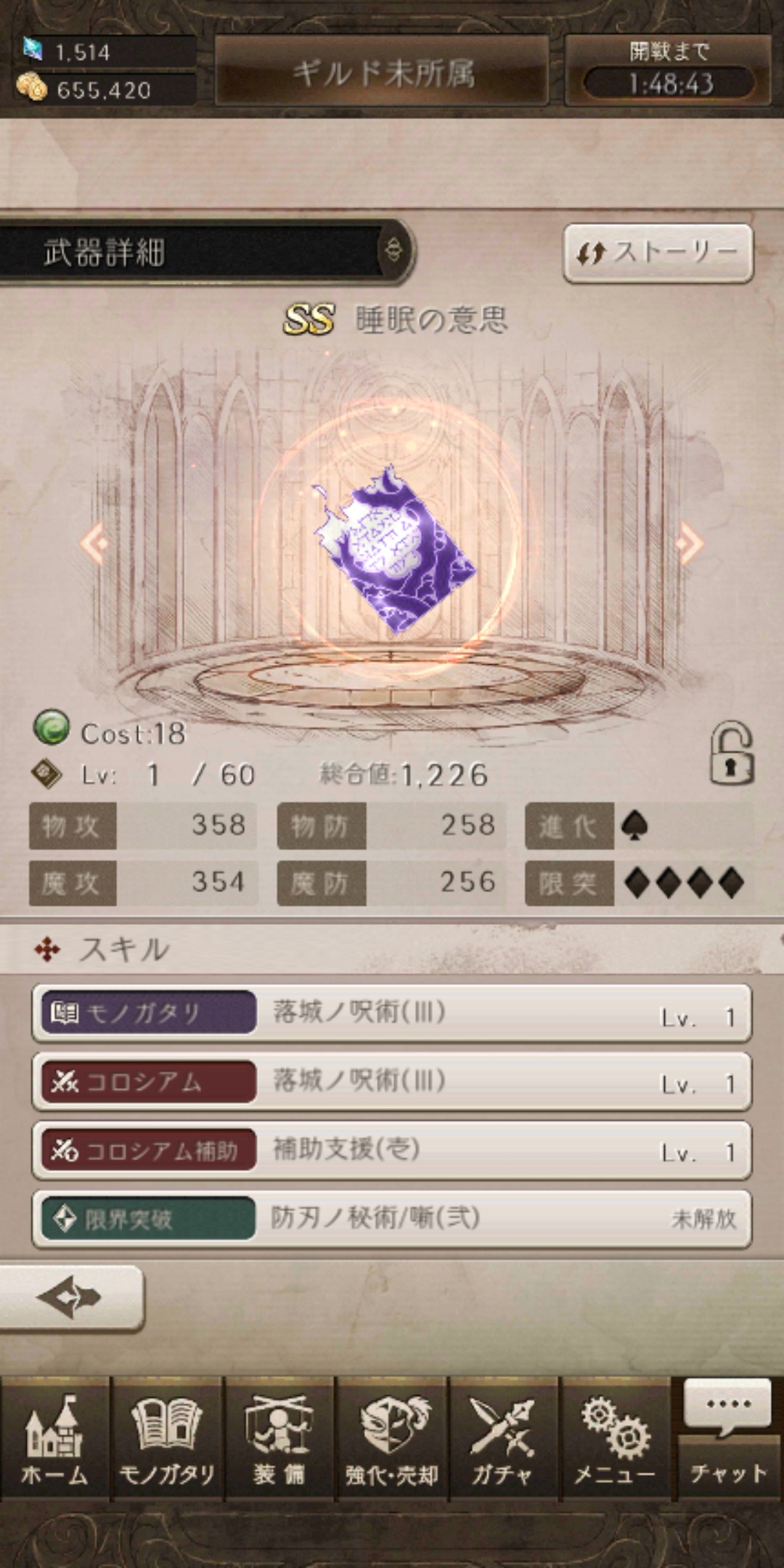
Task: Go to the ホーム tab
Action: [x=54, y=1440]
